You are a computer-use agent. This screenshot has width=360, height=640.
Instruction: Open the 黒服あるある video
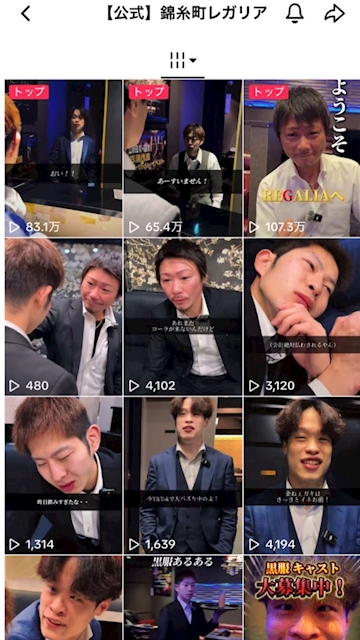tap(183, 598)
